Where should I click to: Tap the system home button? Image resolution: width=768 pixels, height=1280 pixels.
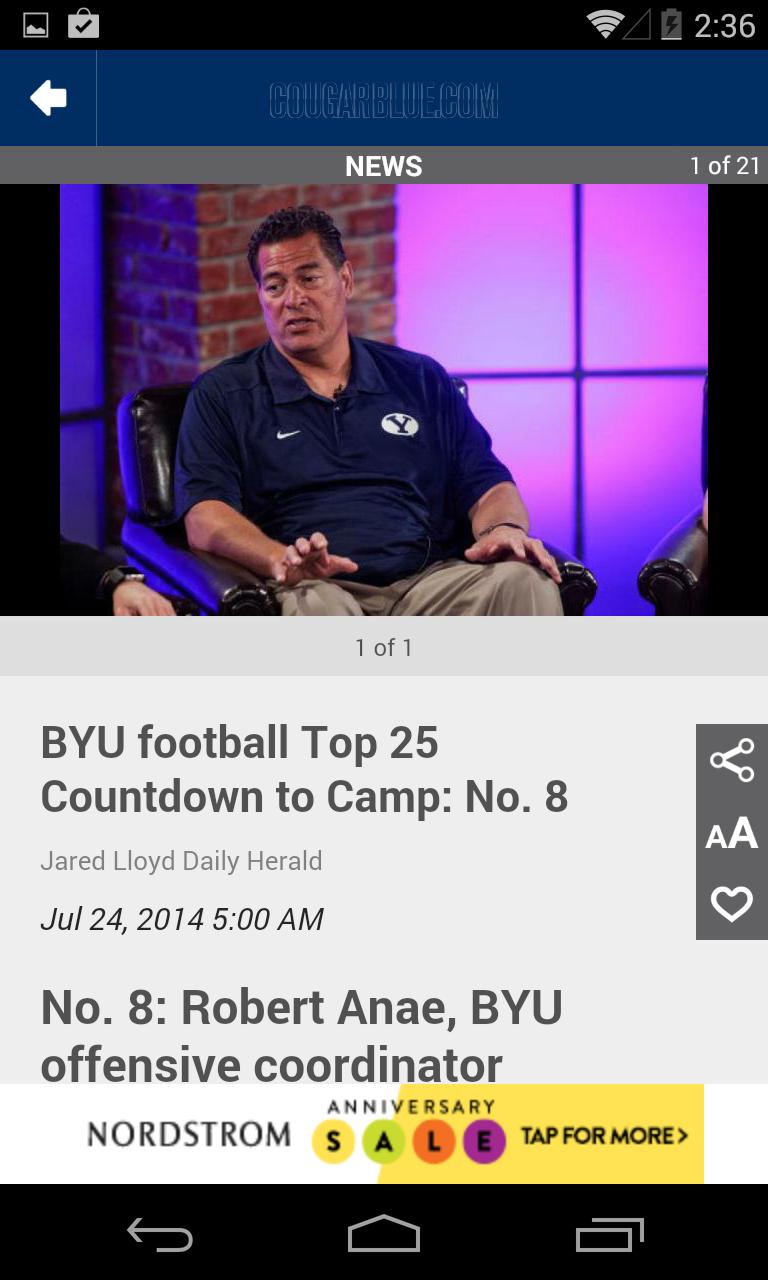coord(384,1235)
